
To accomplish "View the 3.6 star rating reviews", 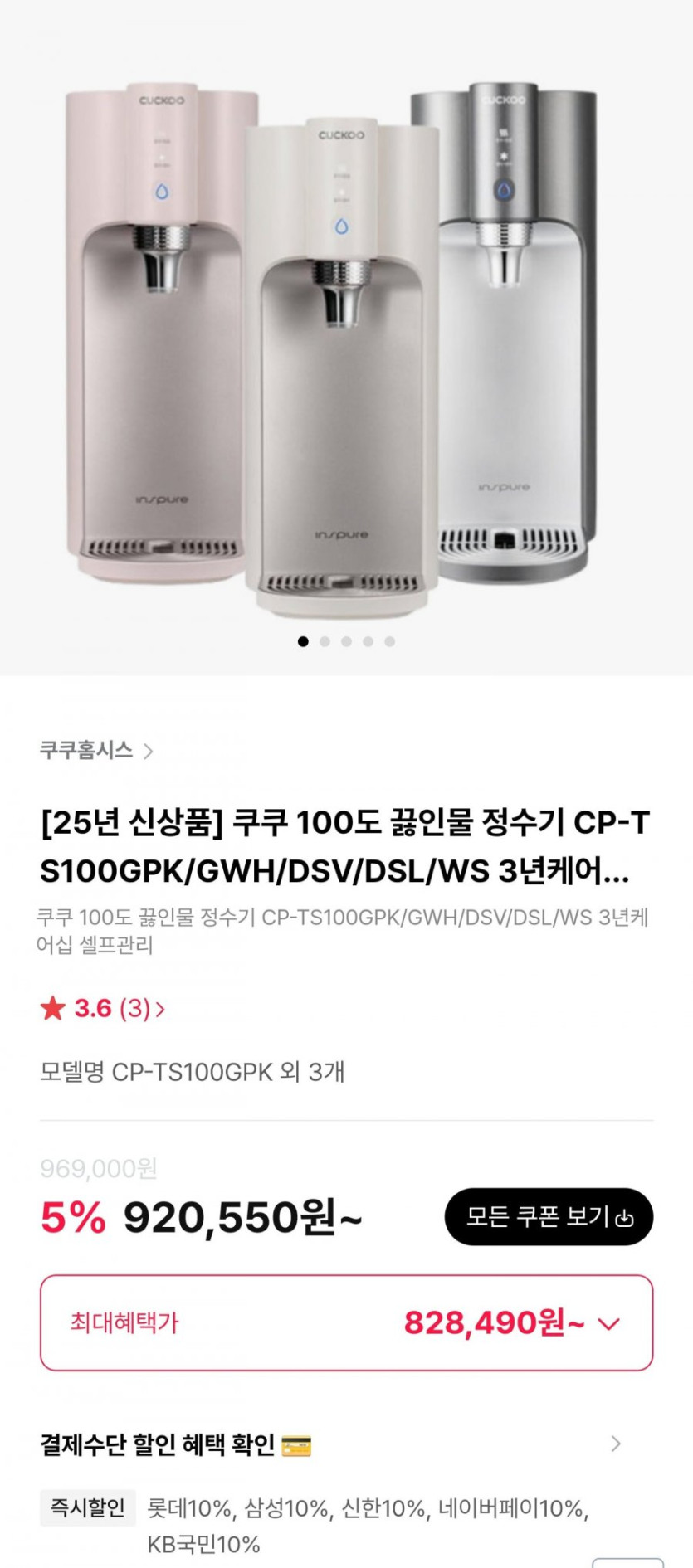I will click(x=103, y=1009).
